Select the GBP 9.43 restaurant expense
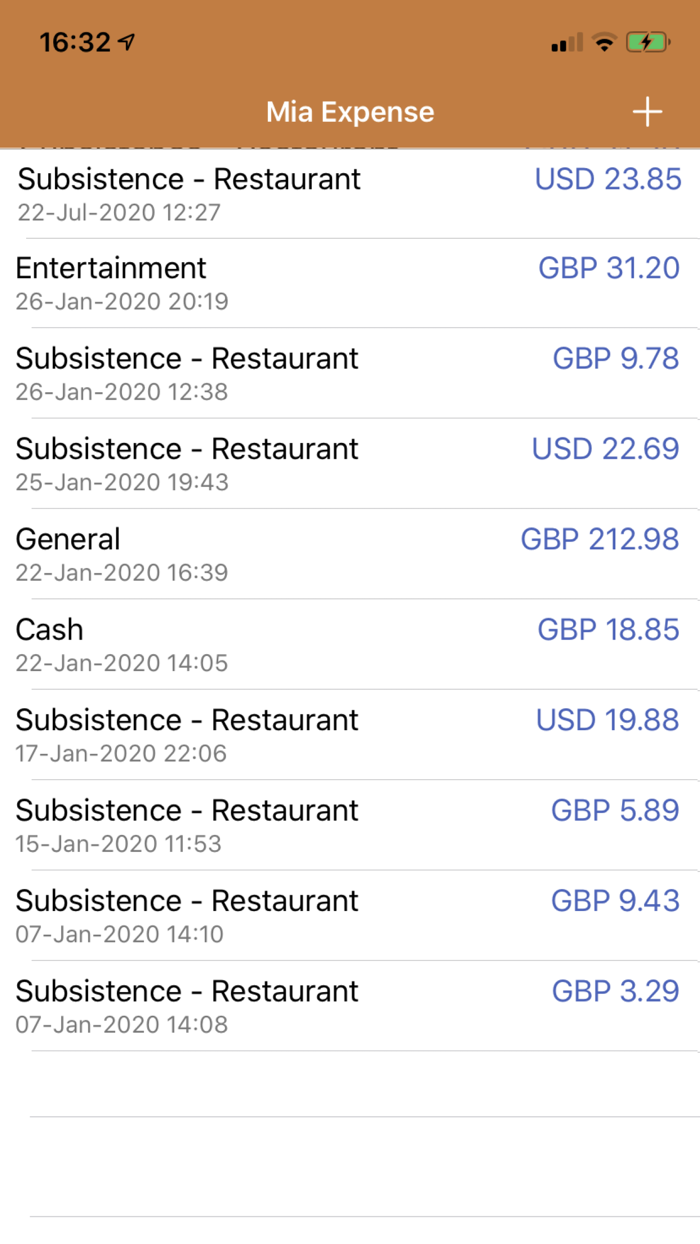The image size is (700, 1244). 350,915
